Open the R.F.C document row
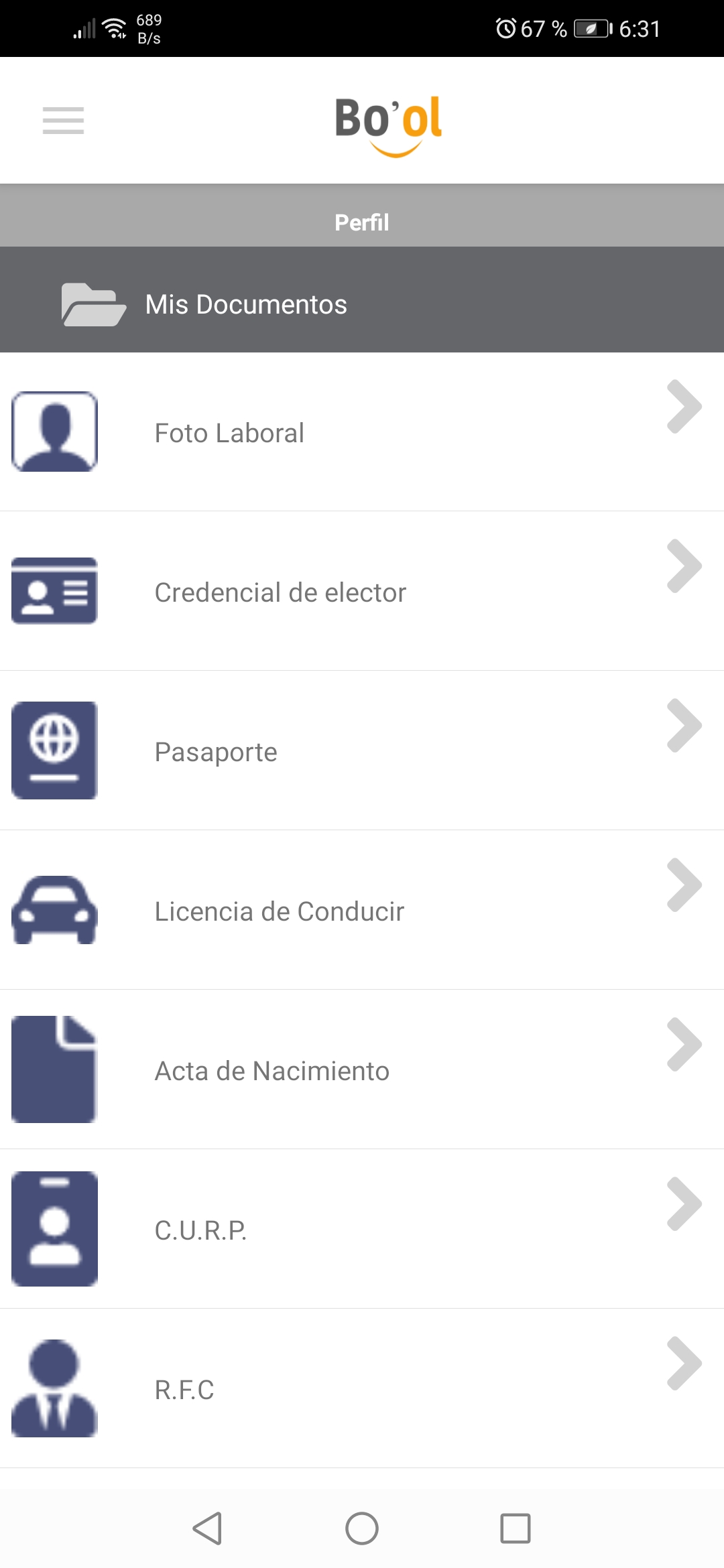 point(362,1389)
